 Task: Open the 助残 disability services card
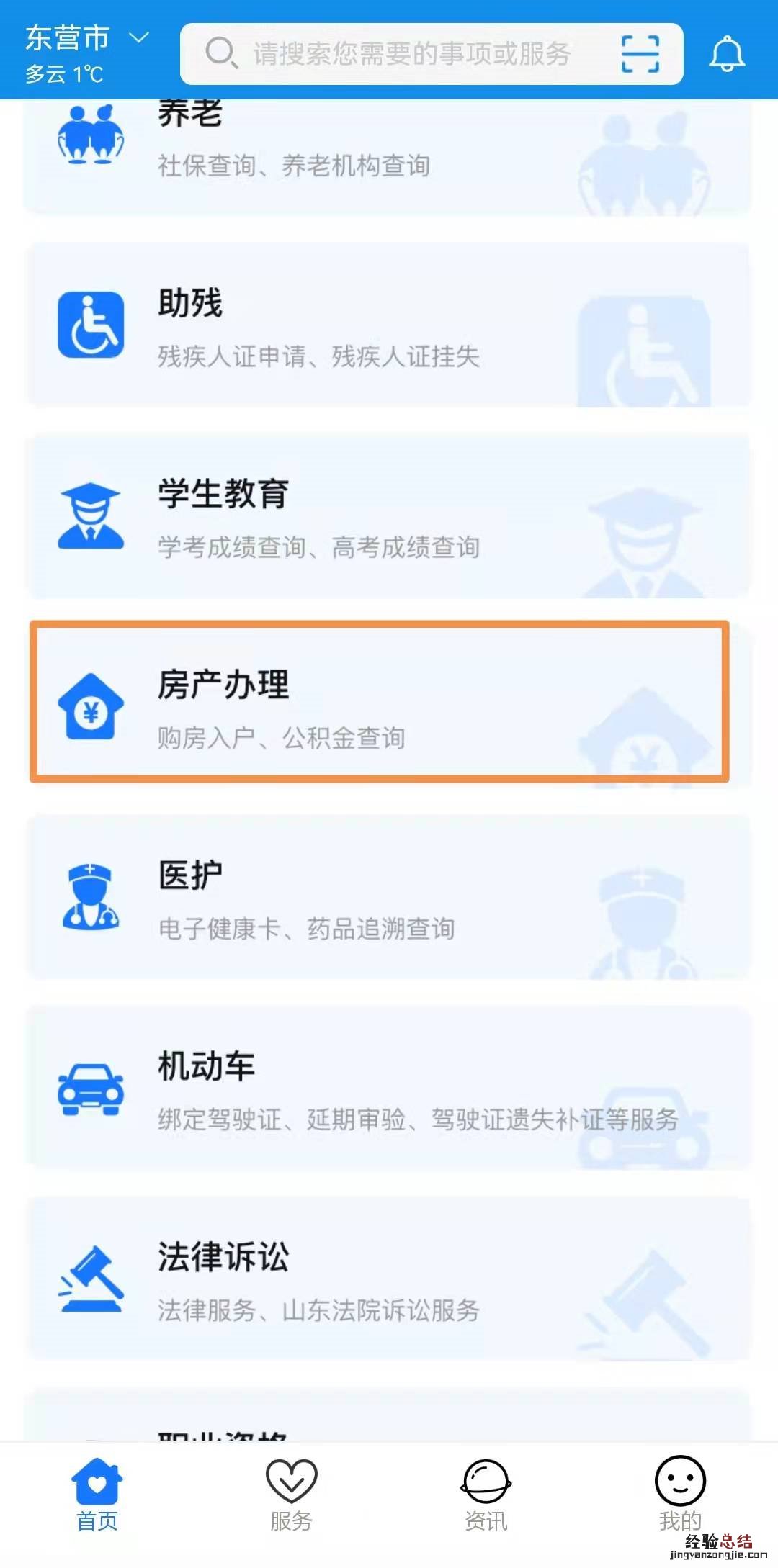tap(388, 325)
